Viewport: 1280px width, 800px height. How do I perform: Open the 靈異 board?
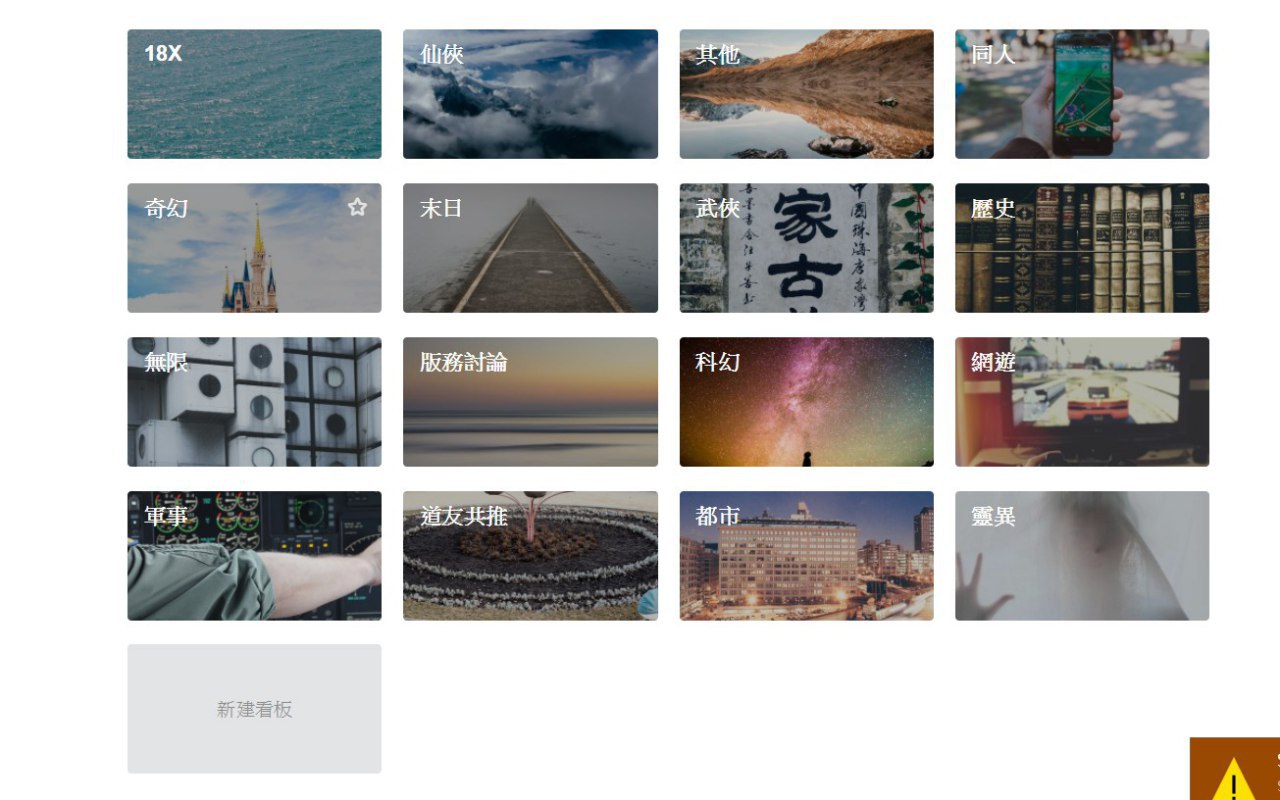click(x=1082, y=556)
